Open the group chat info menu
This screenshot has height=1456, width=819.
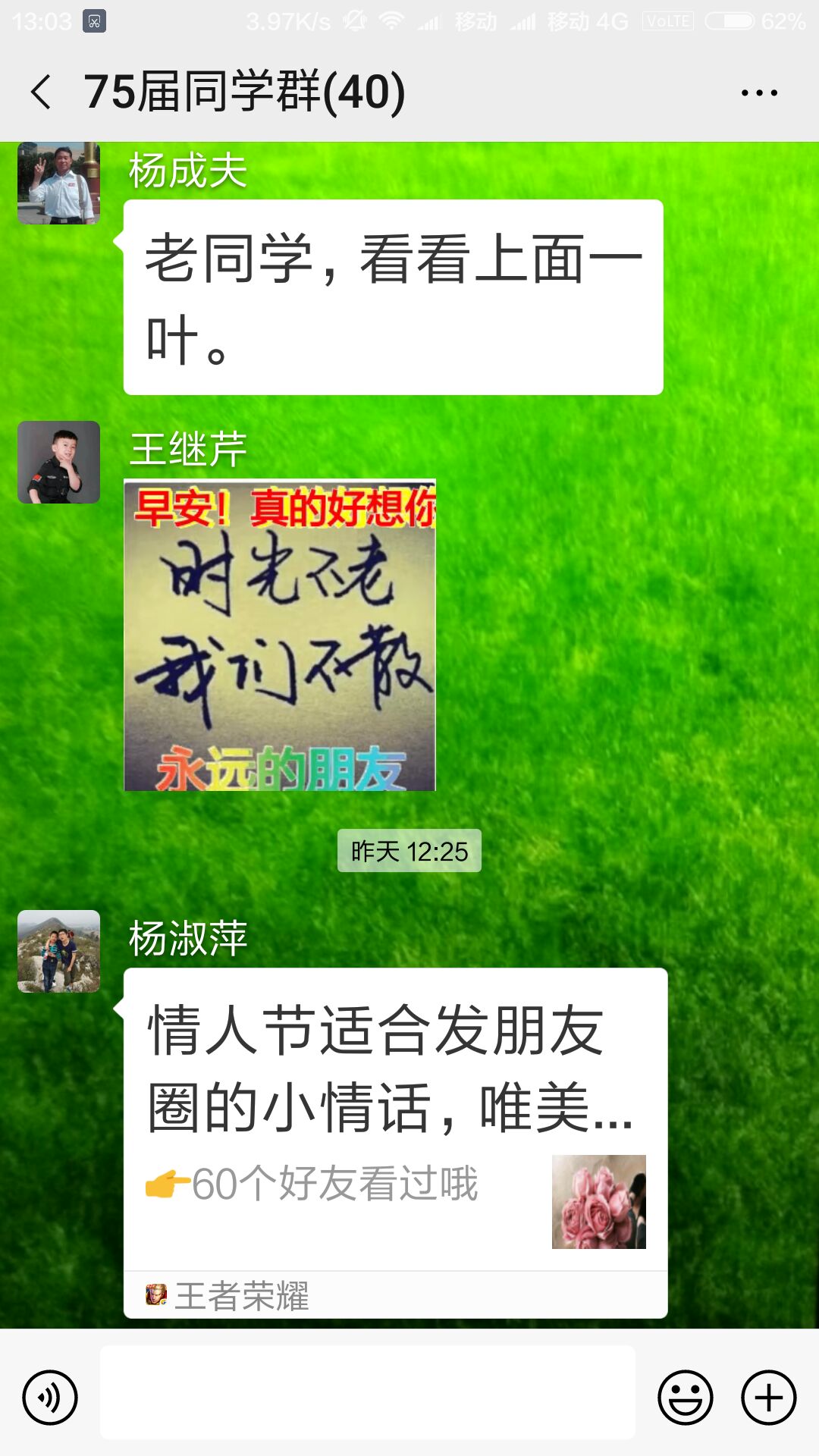[759, 93]
